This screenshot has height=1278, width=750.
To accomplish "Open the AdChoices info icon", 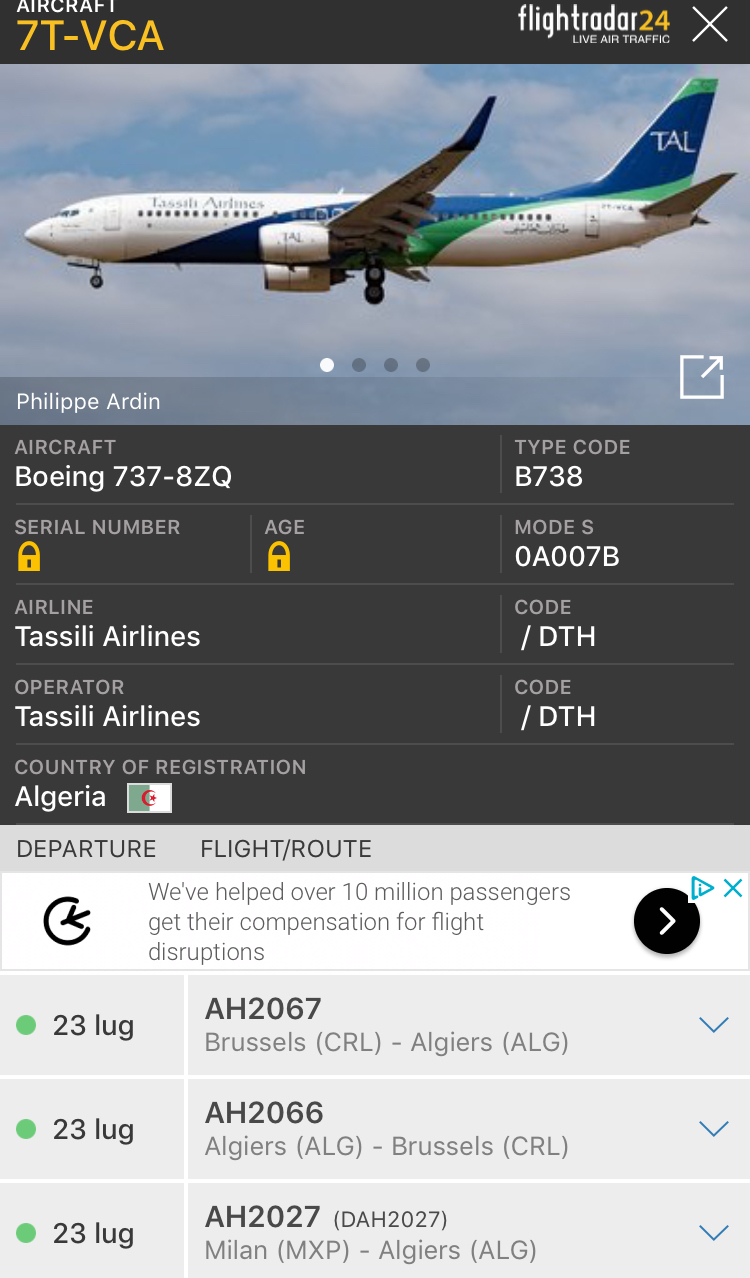I will (703, 888).
